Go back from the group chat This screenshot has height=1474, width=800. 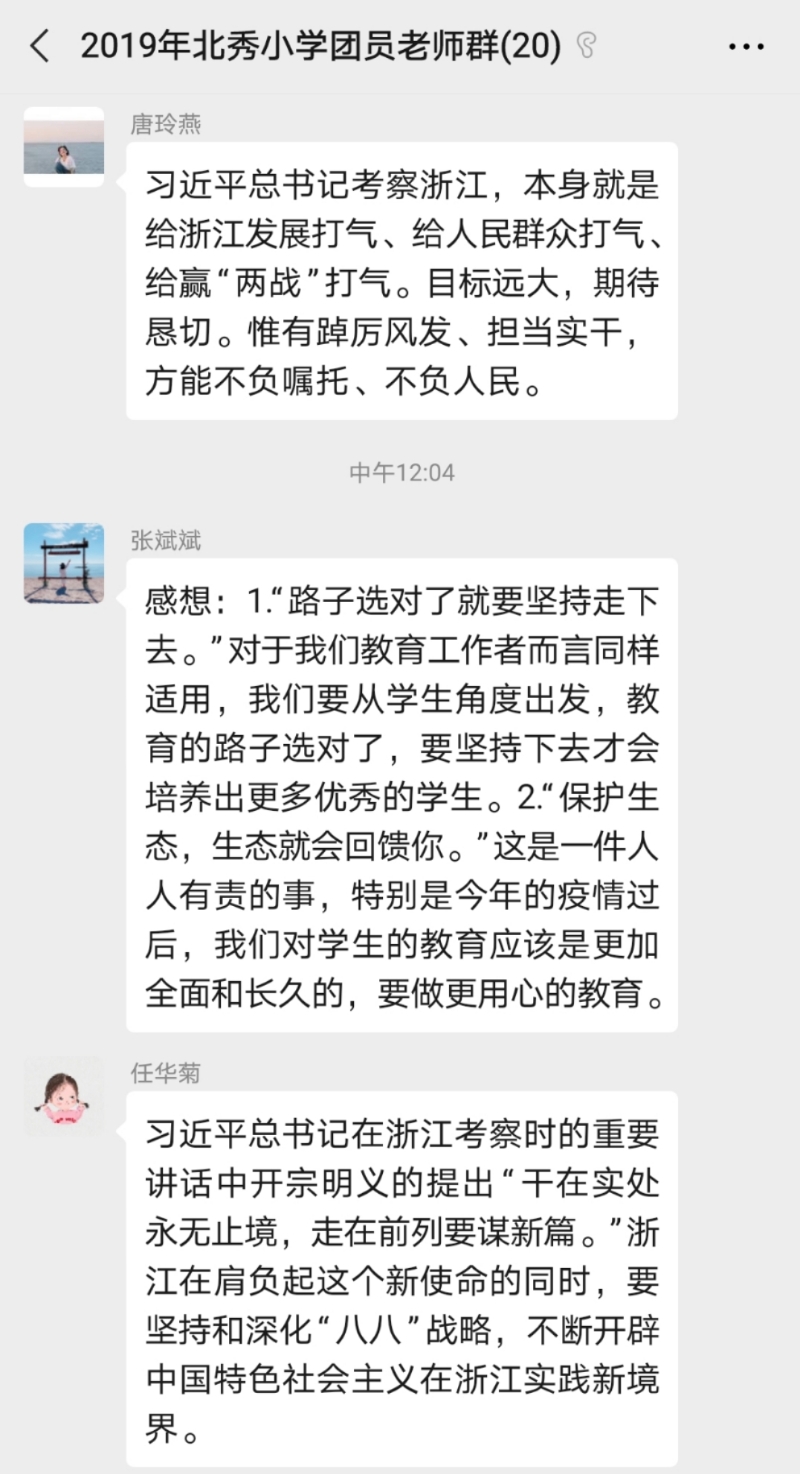40,46
